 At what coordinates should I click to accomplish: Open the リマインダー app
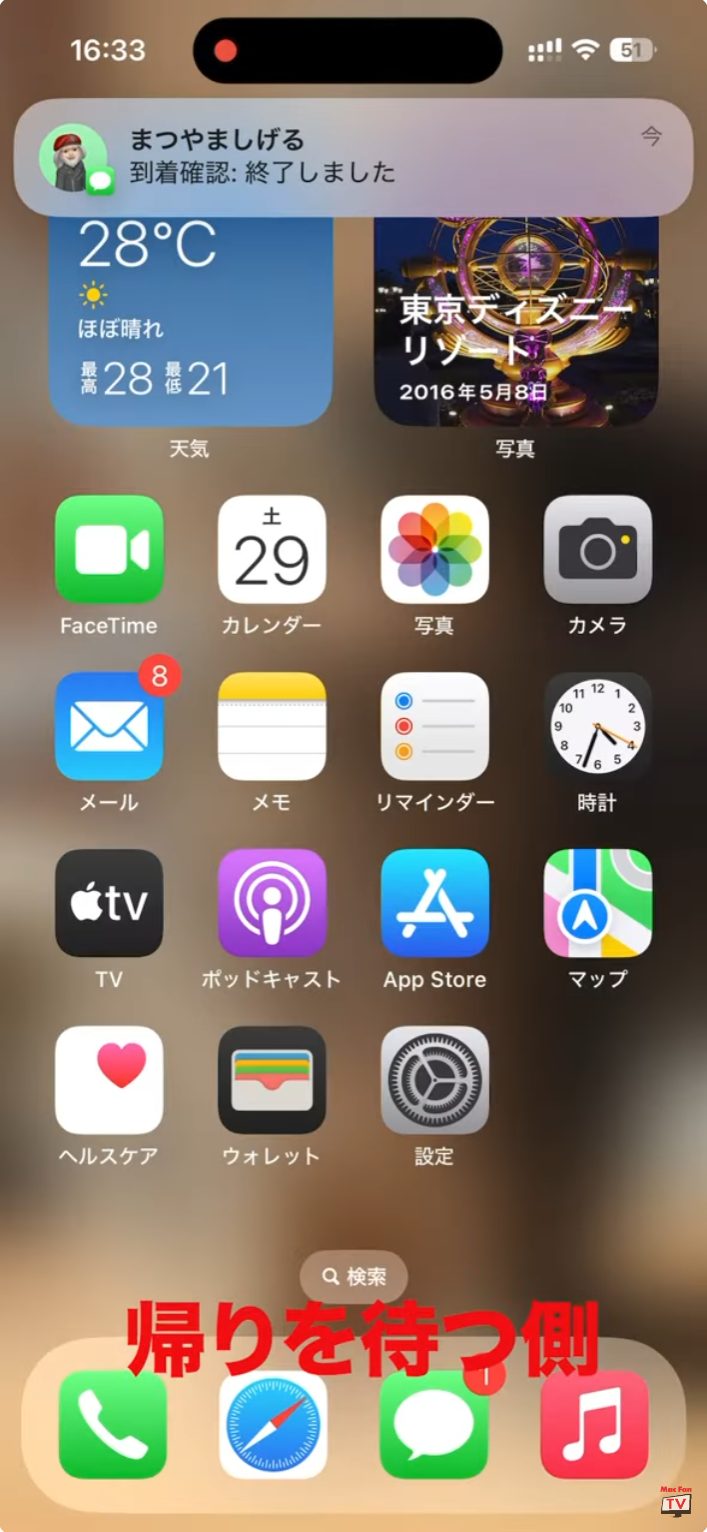point(435,726)
